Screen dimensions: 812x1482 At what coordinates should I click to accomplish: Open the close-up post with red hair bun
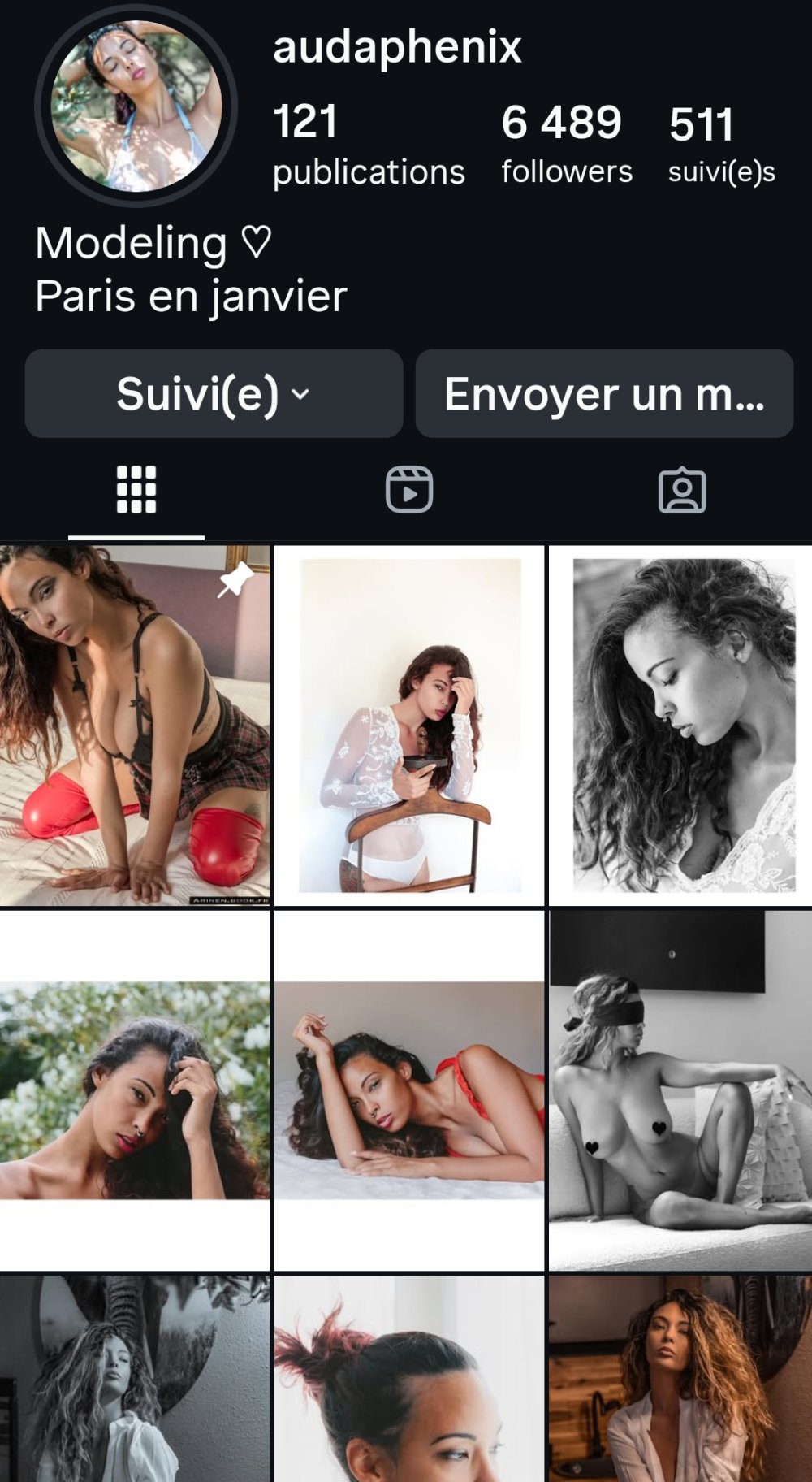point(409,1381)
